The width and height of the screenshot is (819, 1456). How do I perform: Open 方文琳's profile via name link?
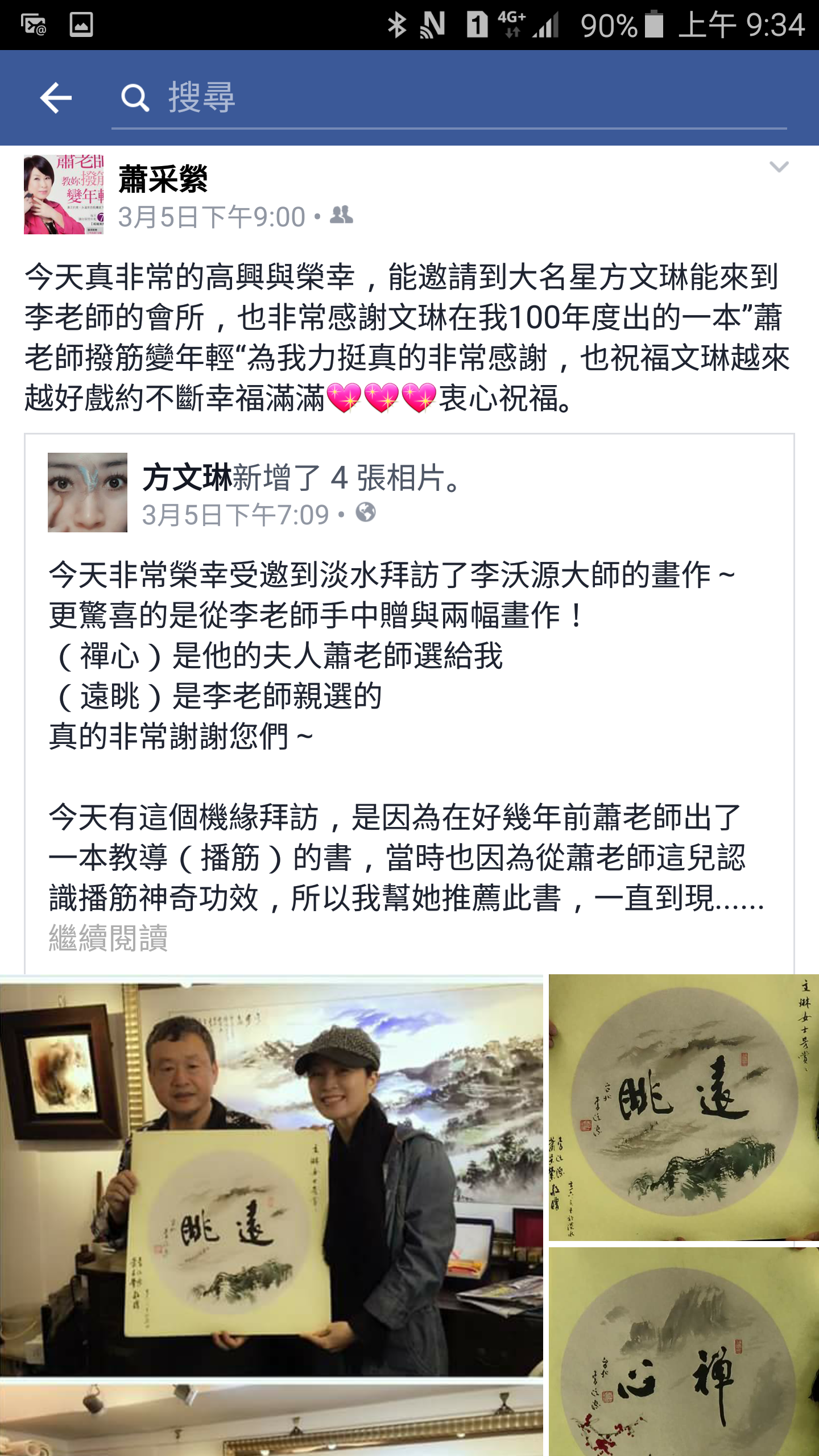point(187,477)
